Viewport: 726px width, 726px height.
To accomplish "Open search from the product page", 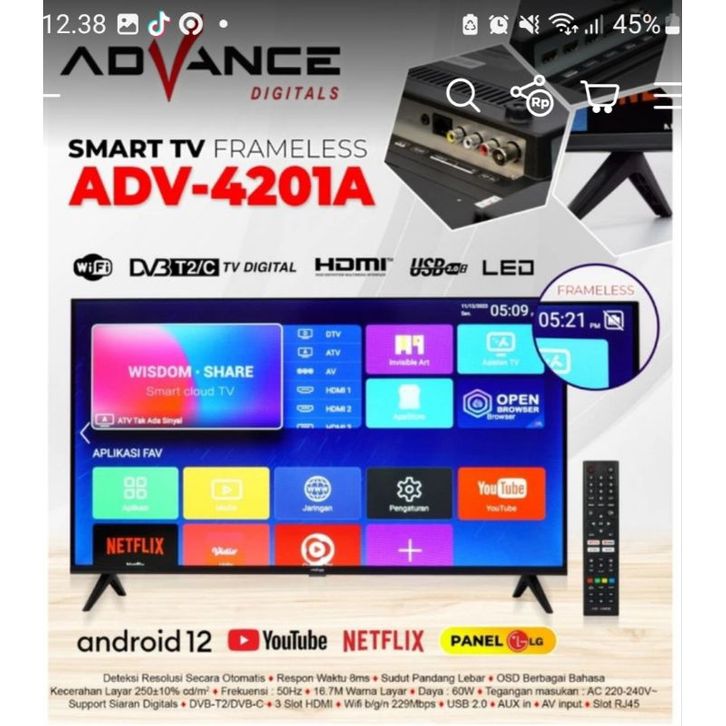I will click(x=463, y=96).
